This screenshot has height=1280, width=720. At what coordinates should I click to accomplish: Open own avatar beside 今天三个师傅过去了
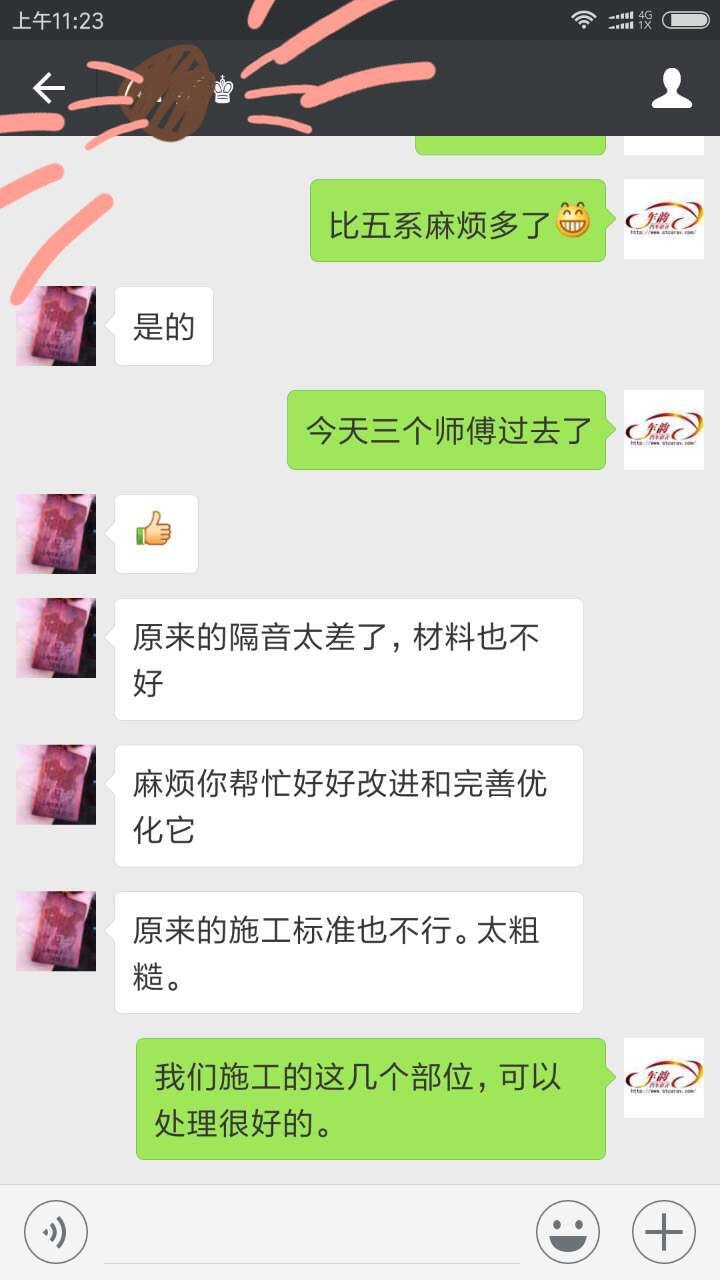pos(663,430)
